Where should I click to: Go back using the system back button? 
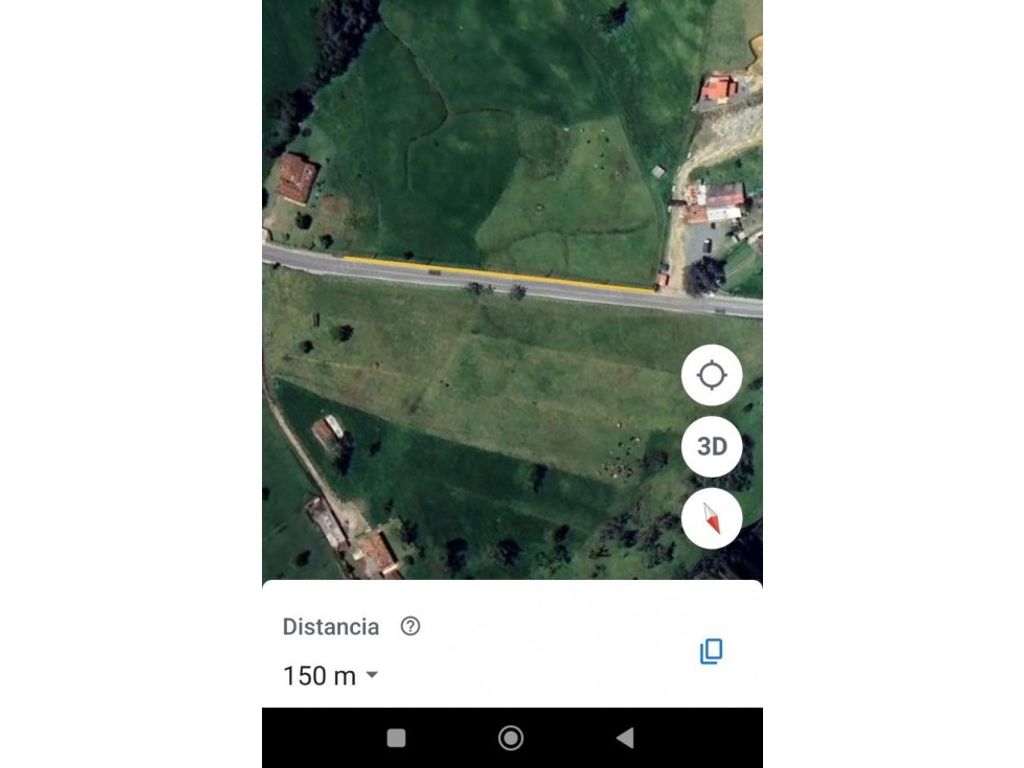(x=625, y=738)
